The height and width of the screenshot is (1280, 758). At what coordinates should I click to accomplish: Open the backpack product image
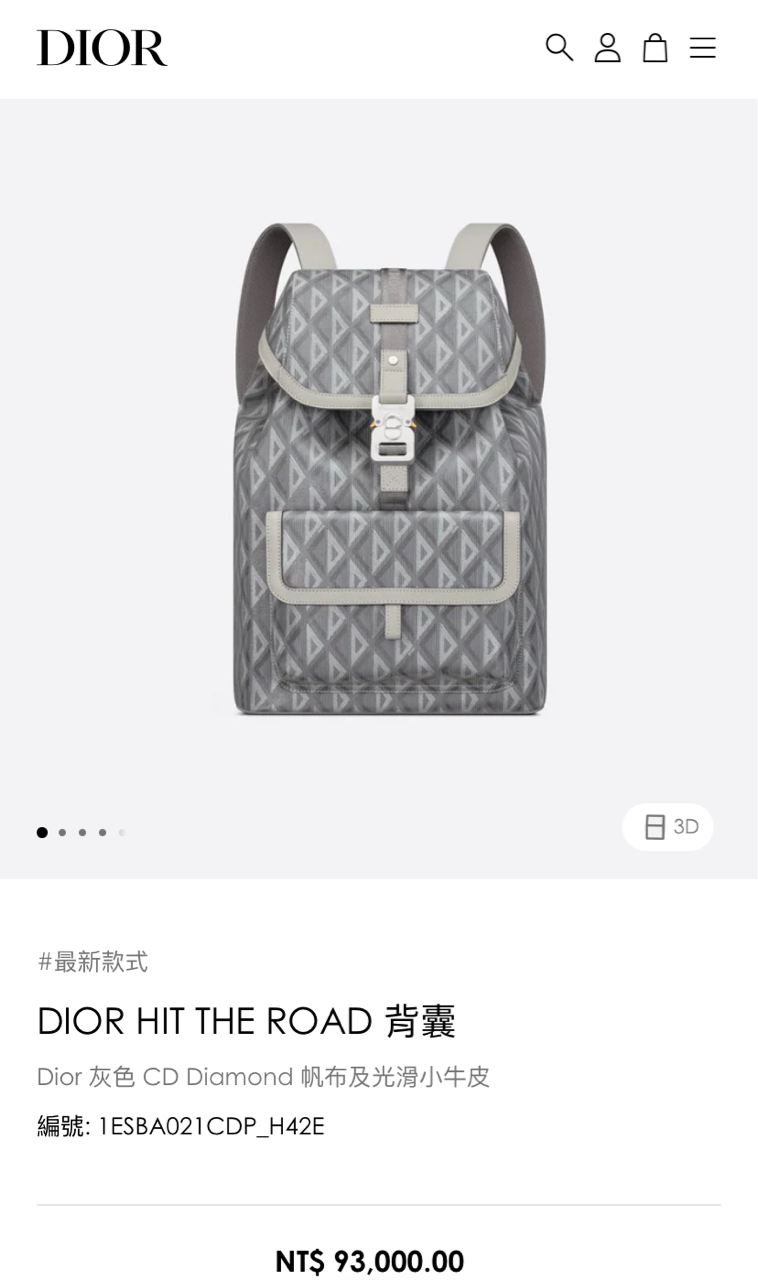pos(390,470)
